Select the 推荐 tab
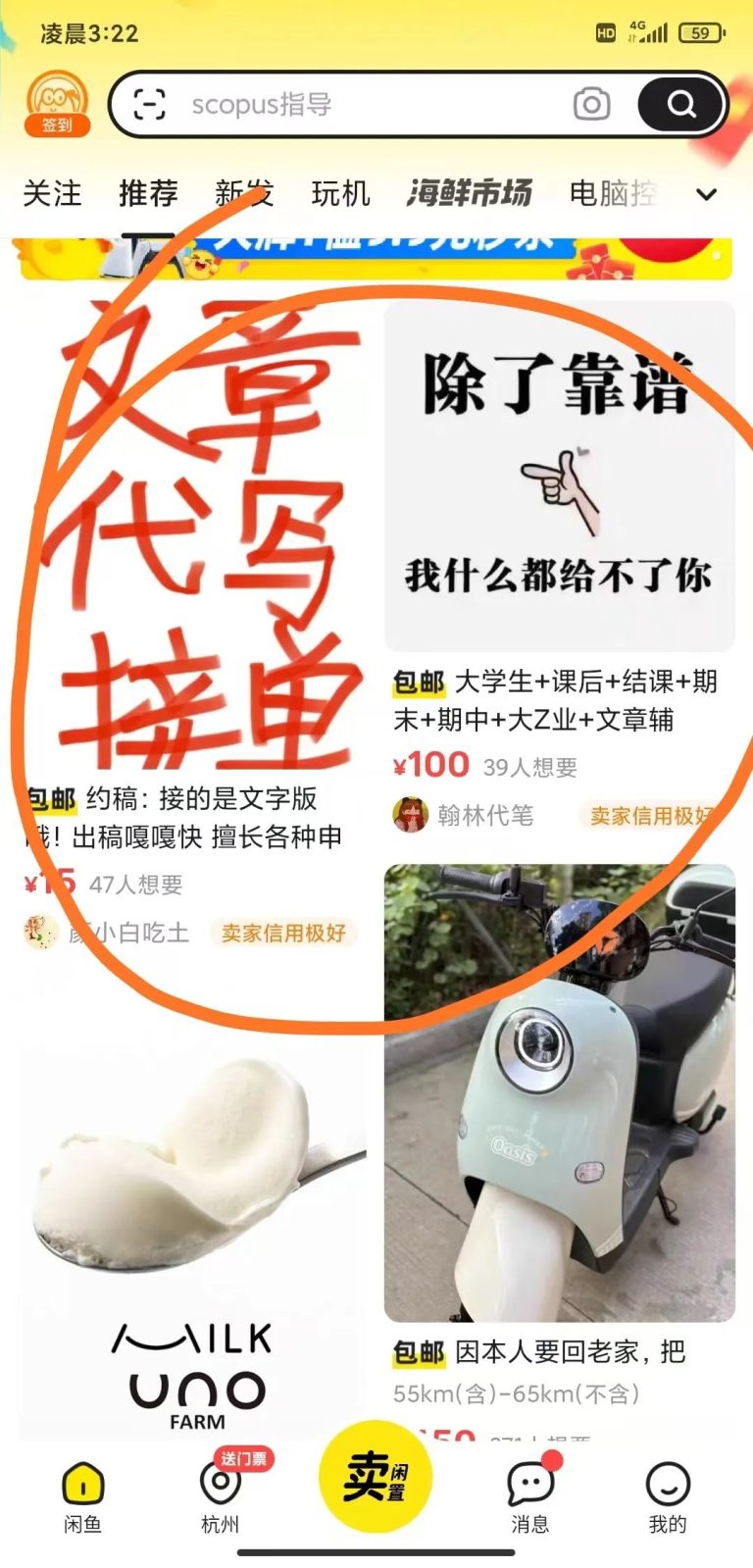 pyautogui.click(x=148, y=193)
